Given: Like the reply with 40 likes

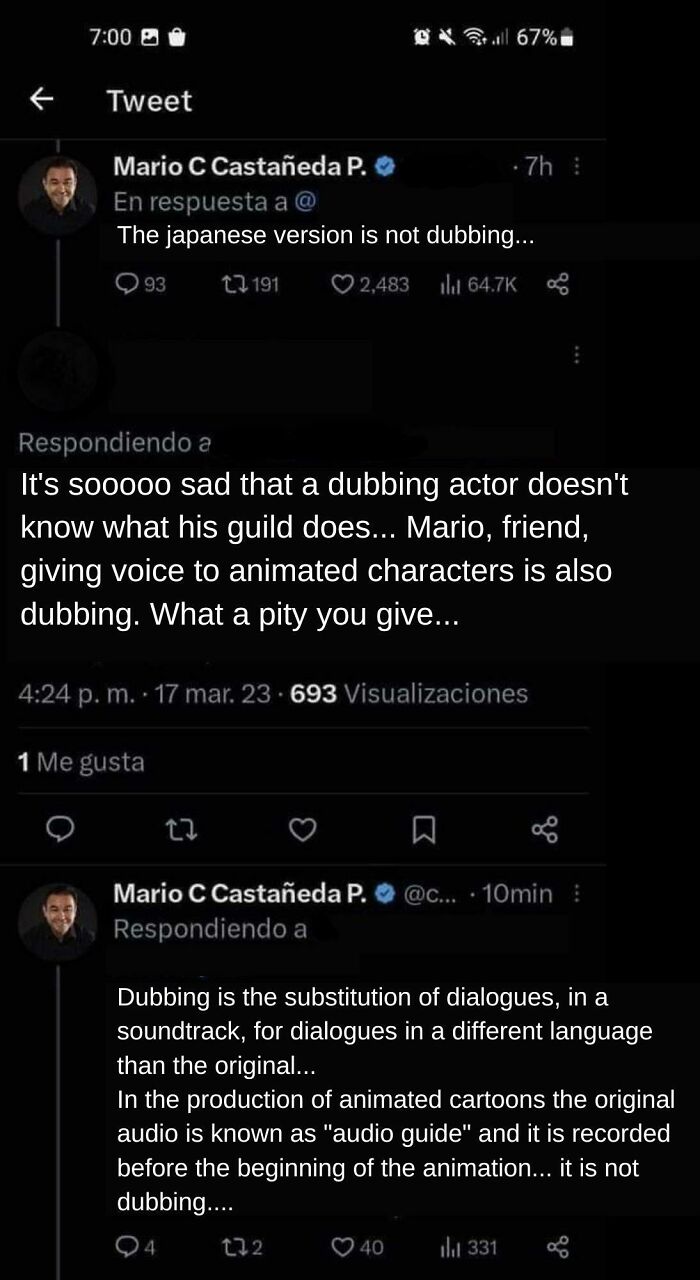Looking at the screenshot, I should [x=343, y=1247].
